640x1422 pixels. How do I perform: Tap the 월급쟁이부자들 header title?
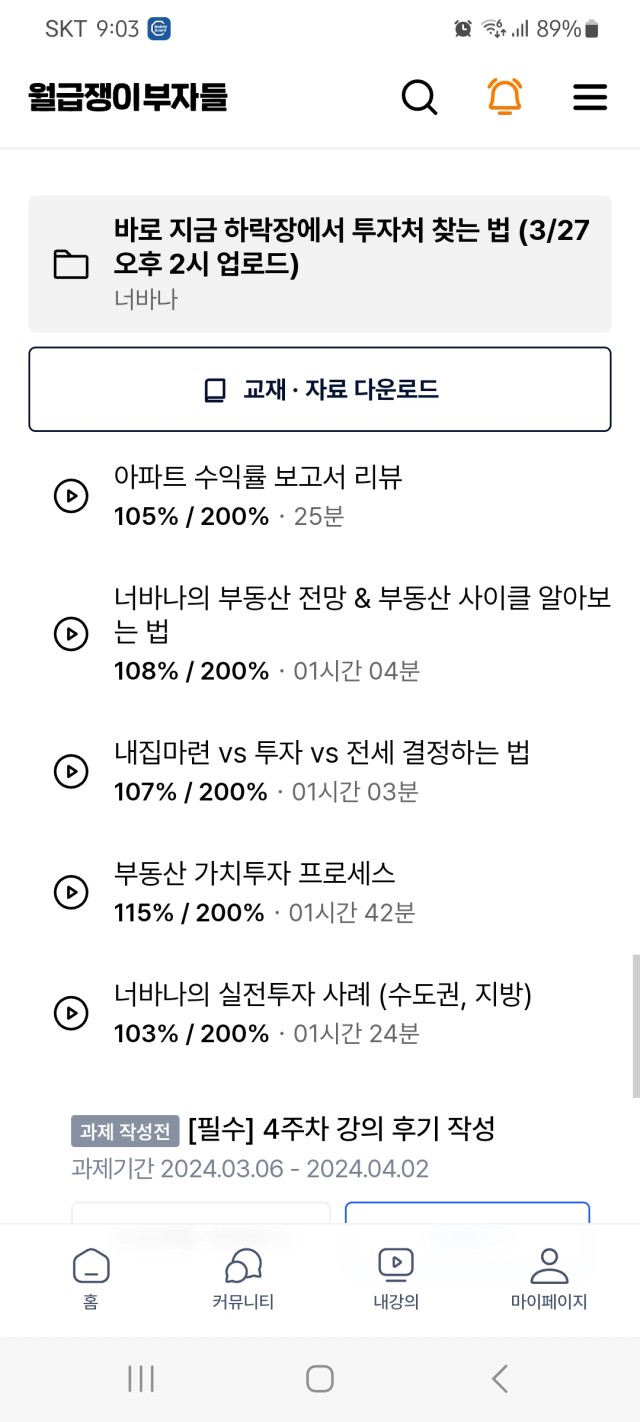(x=128, y=97)
